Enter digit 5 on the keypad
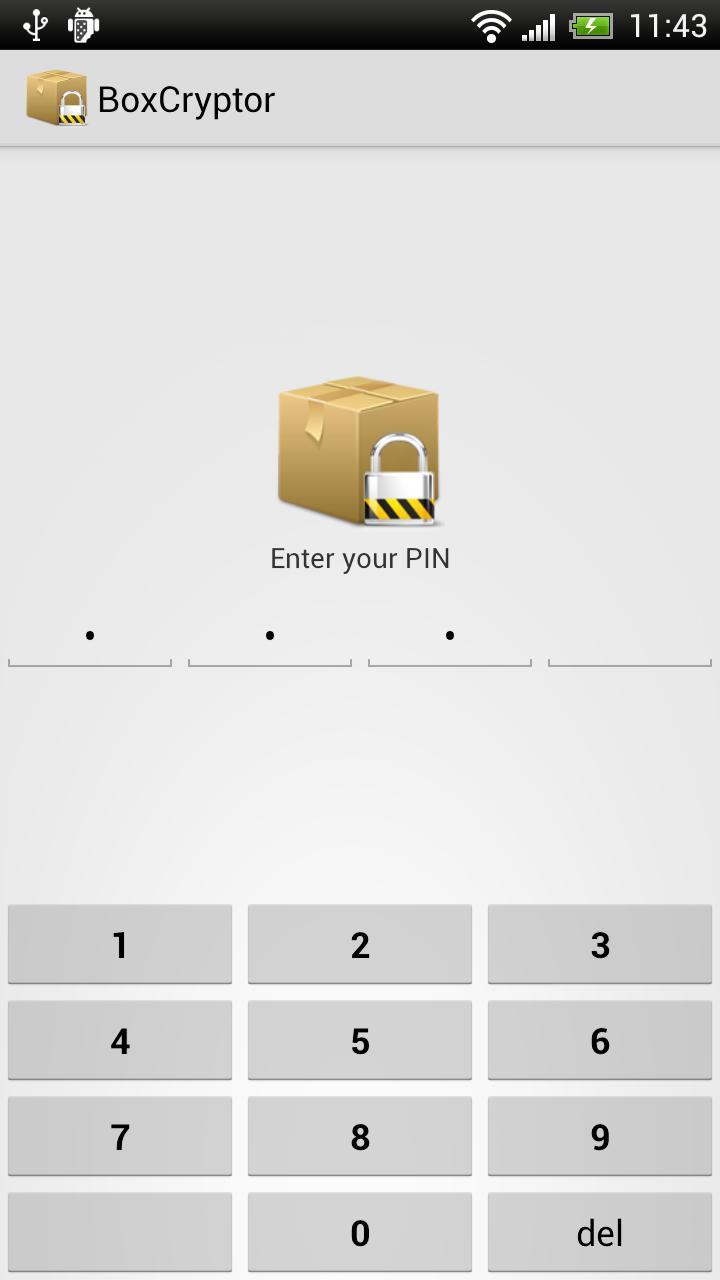Screen dimensions: 720x1280 tap(360, 1040)
